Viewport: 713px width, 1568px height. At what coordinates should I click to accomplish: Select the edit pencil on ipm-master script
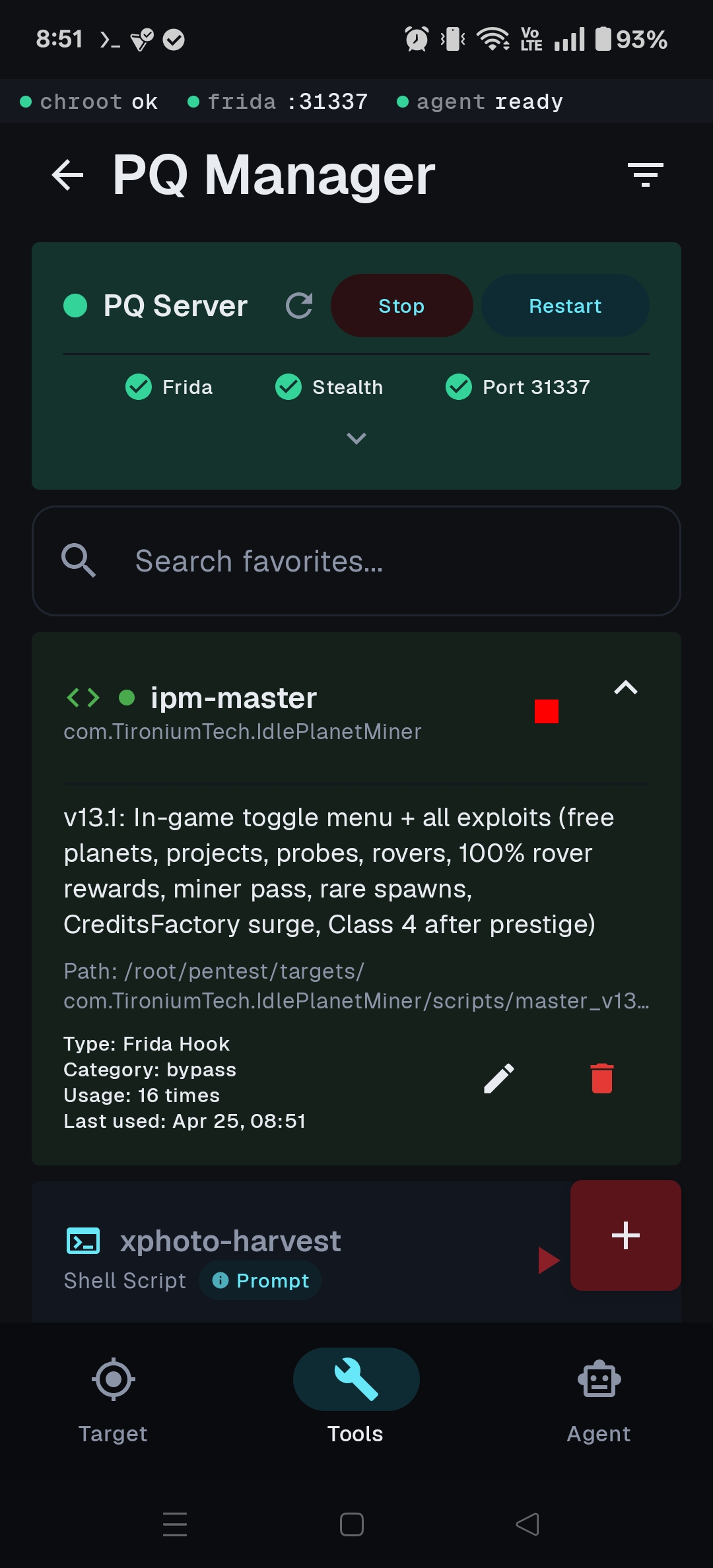(x=499, y=1078)
